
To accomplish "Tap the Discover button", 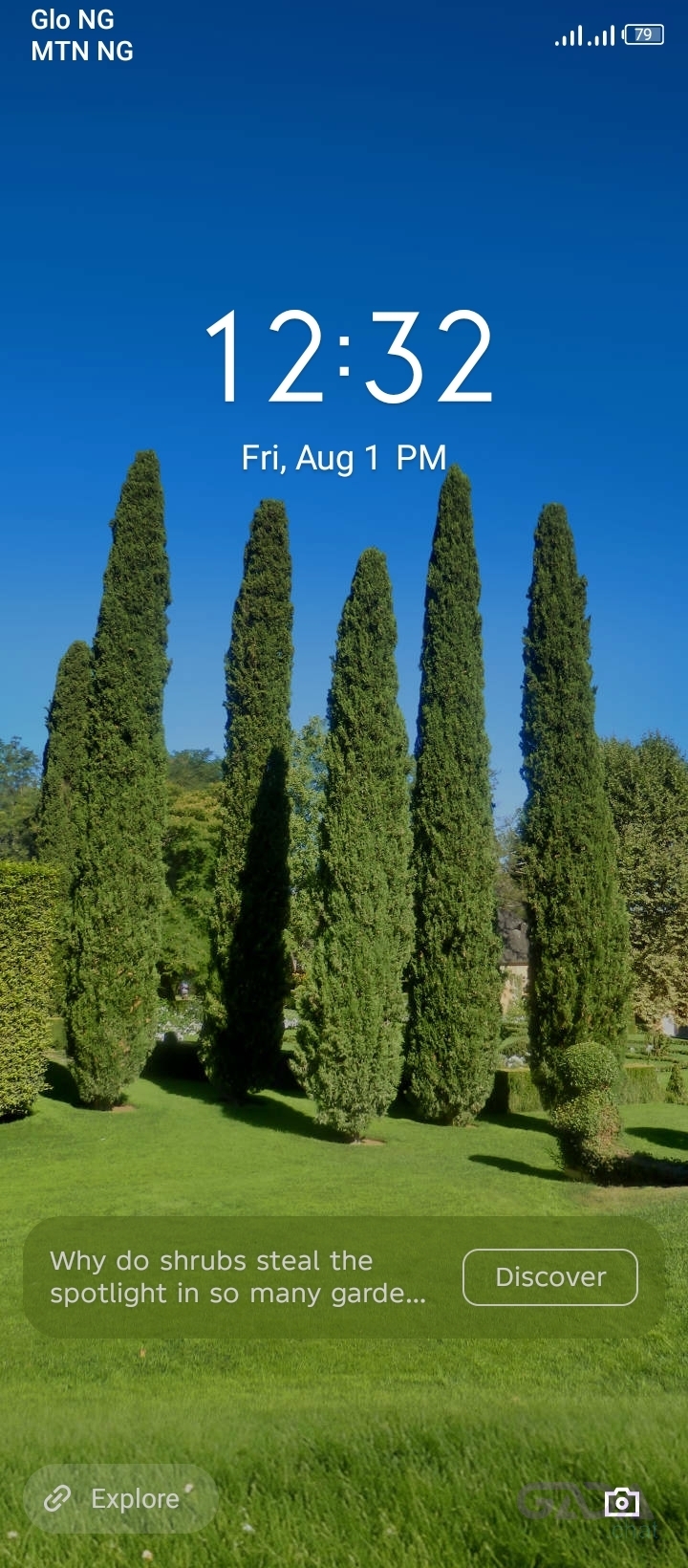I will pyautogui.click(x=549, y=1276).
